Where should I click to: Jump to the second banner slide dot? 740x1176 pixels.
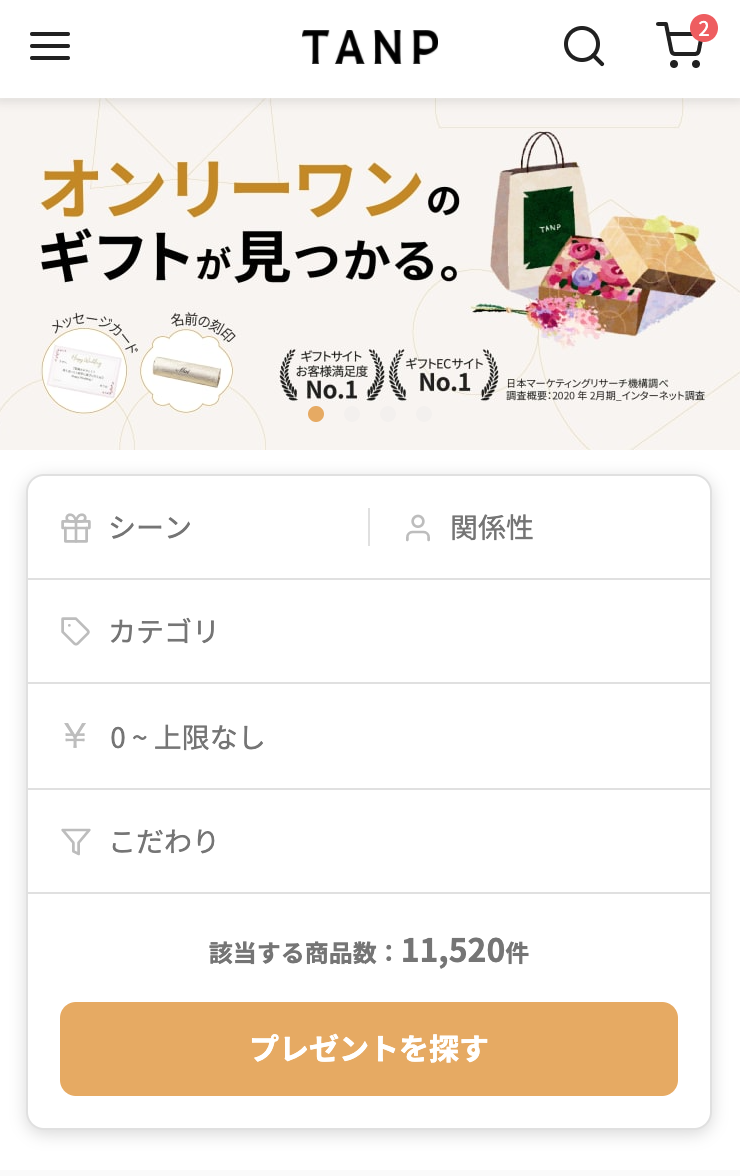pos(352,413)
